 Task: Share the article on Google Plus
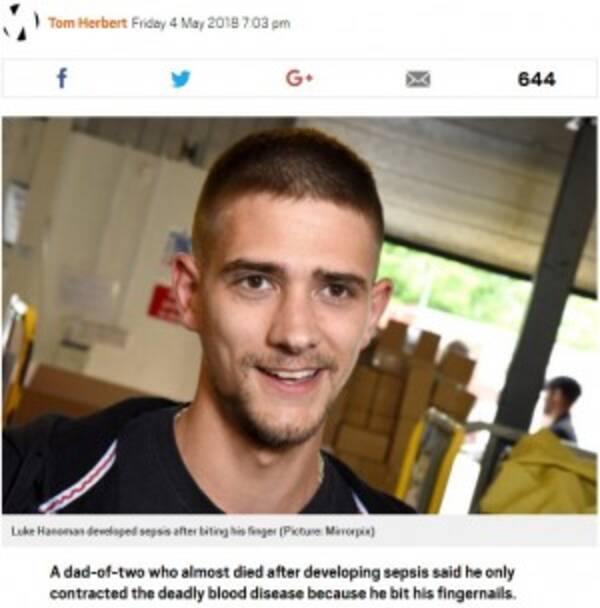(299, 78)
